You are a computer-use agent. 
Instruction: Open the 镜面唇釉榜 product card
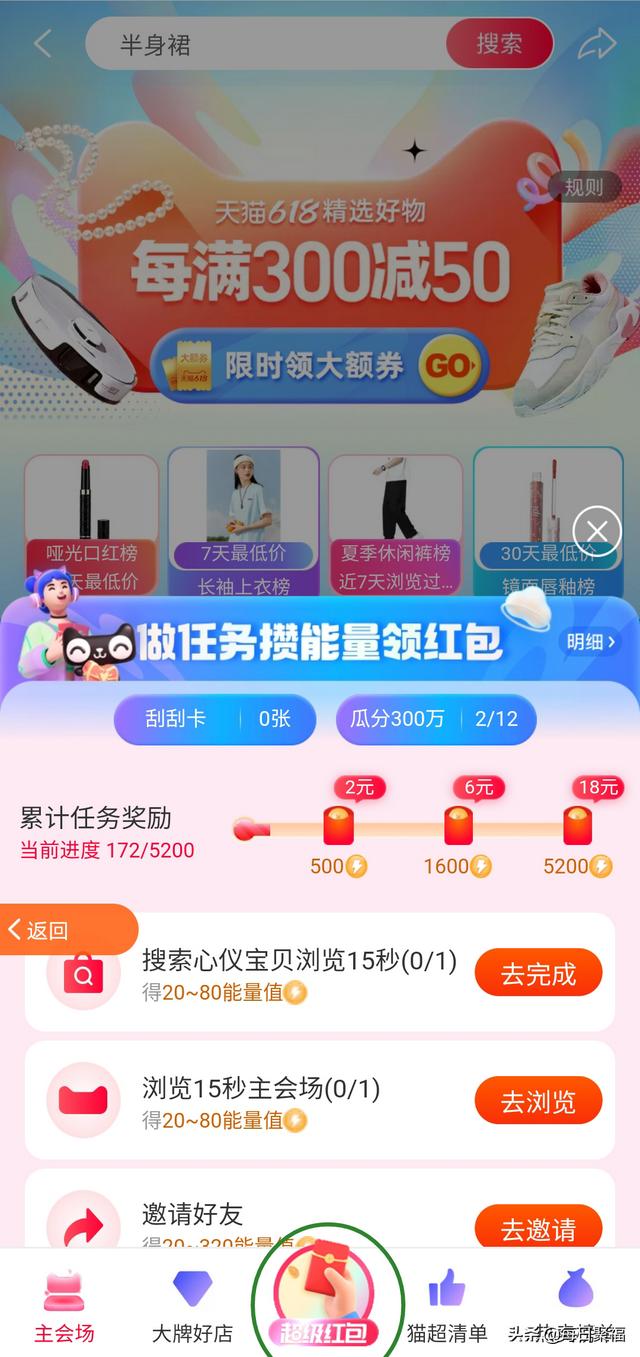tap(547, 522)
